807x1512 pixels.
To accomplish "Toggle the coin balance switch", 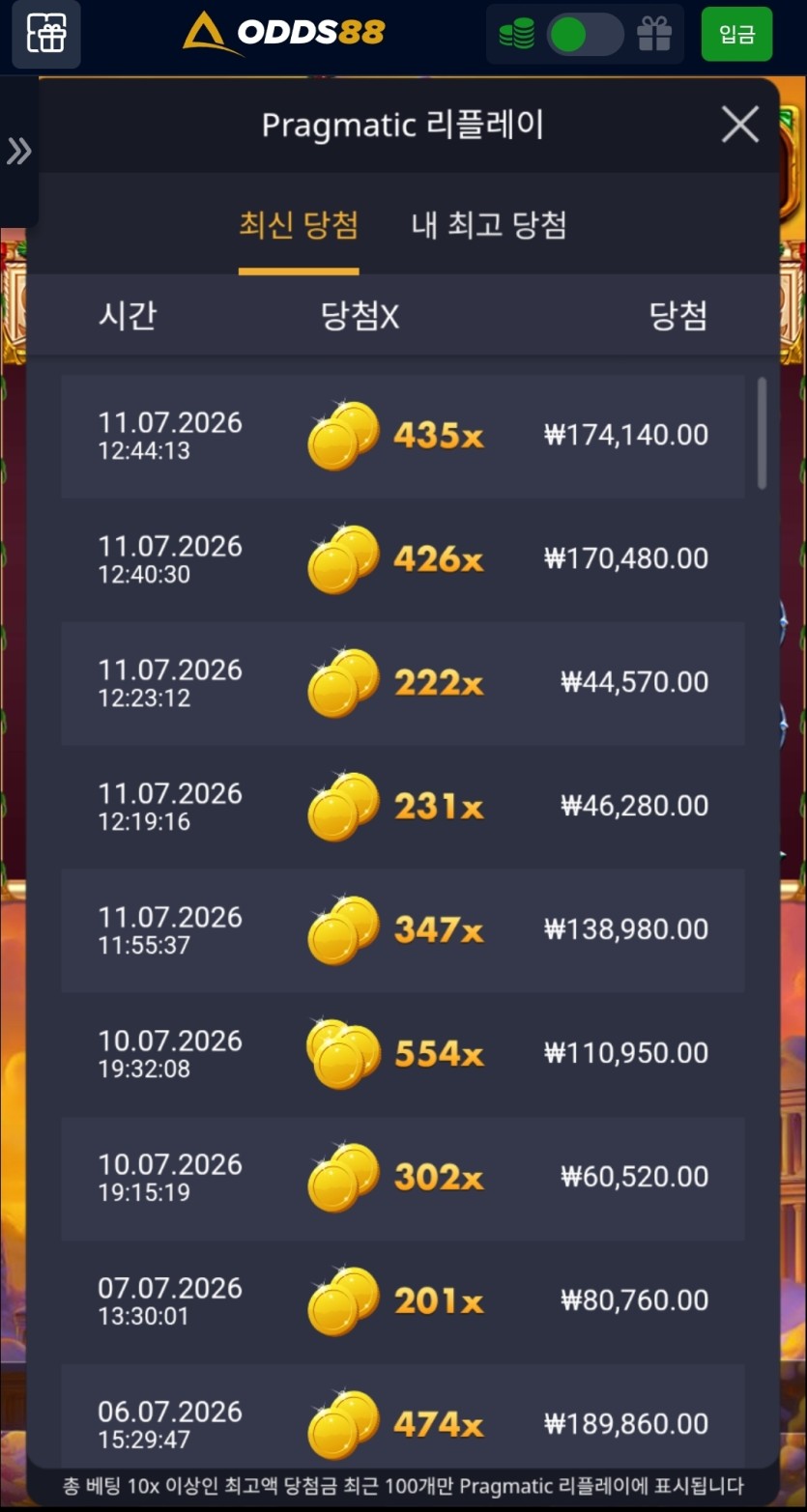I will (x=585, y=36).
